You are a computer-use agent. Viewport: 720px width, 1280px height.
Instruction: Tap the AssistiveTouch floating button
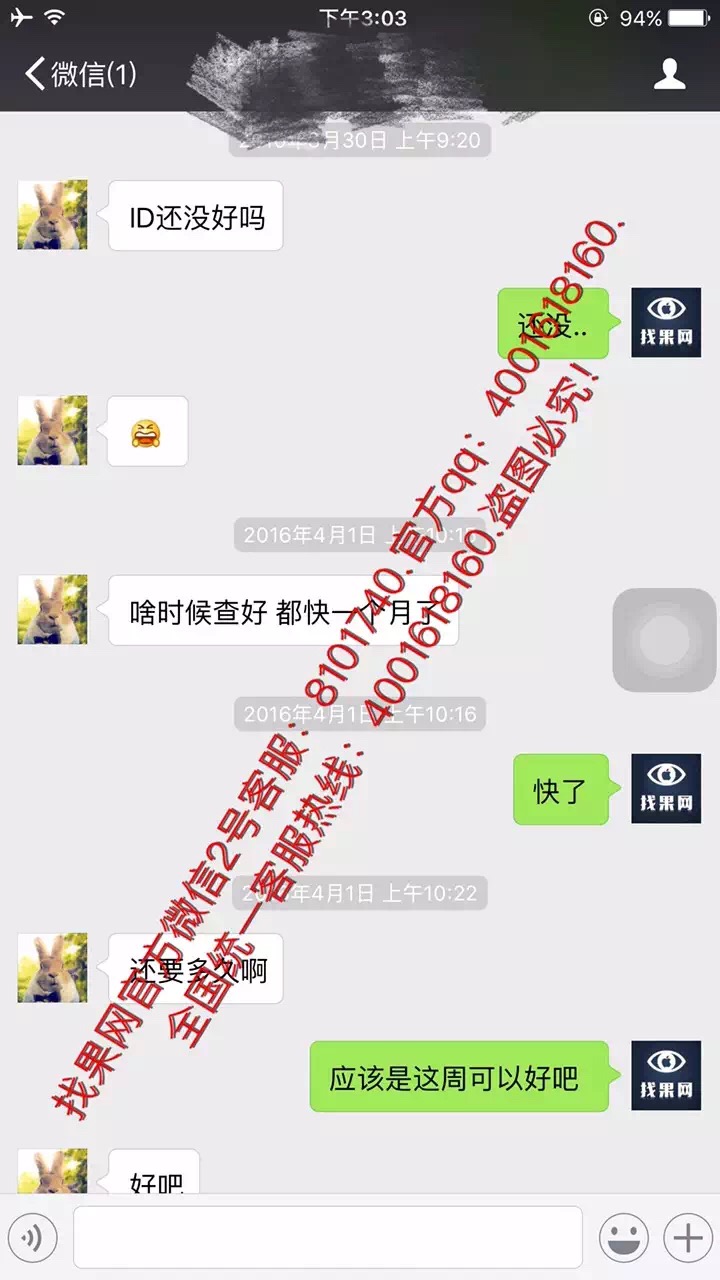[x=664, y=640]
